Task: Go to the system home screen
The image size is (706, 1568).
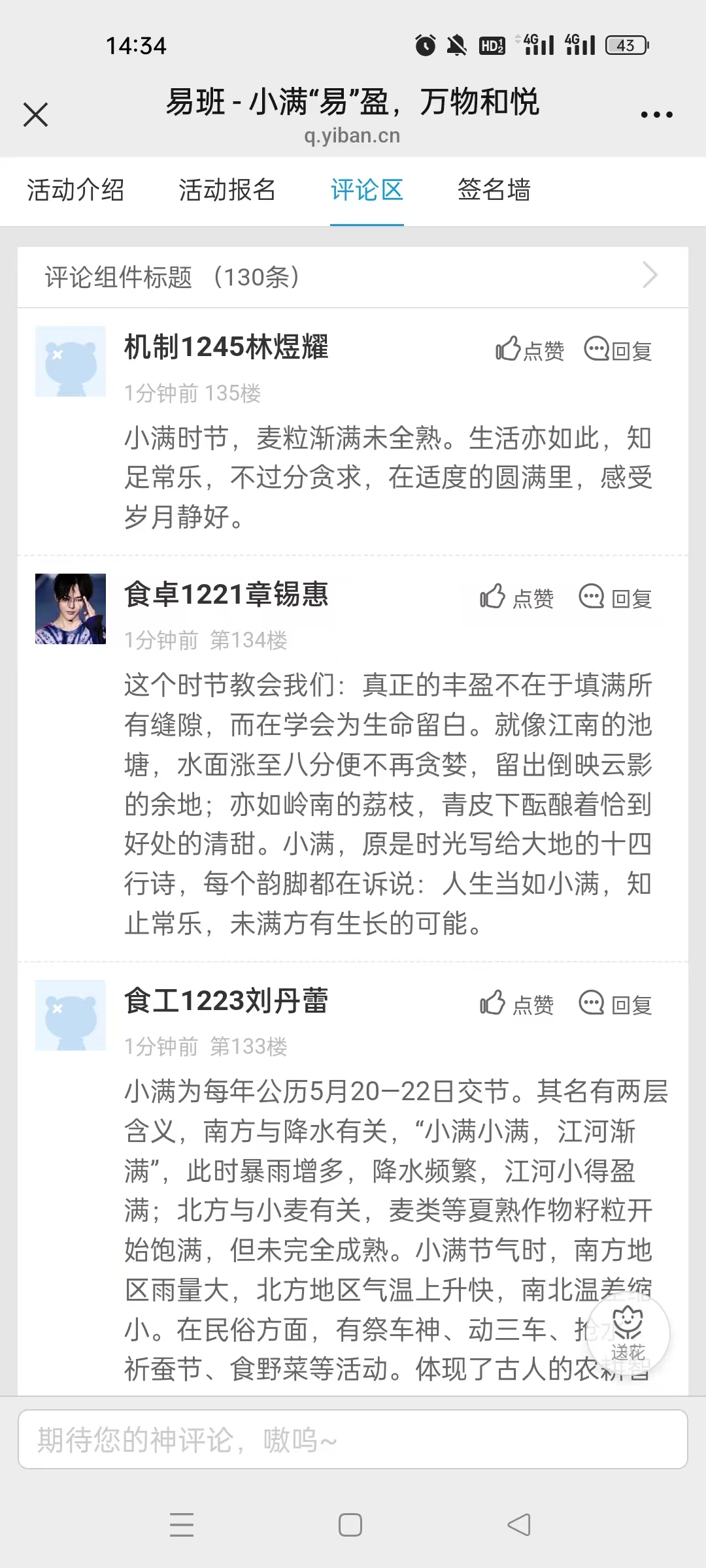Action: pyautogui.click(x=350, y=1525)
